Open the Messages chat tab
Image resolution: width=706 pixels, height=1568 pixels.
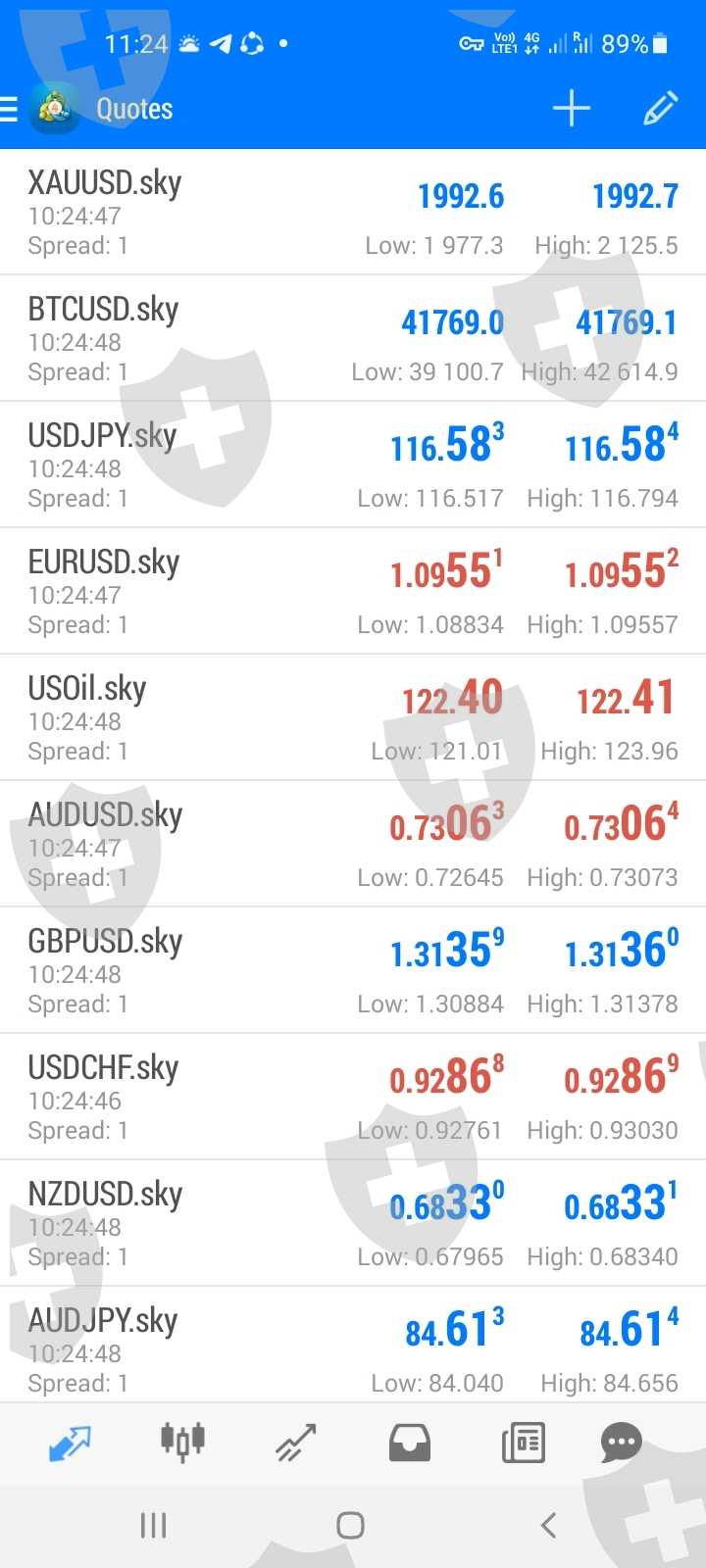[621, 1443]
